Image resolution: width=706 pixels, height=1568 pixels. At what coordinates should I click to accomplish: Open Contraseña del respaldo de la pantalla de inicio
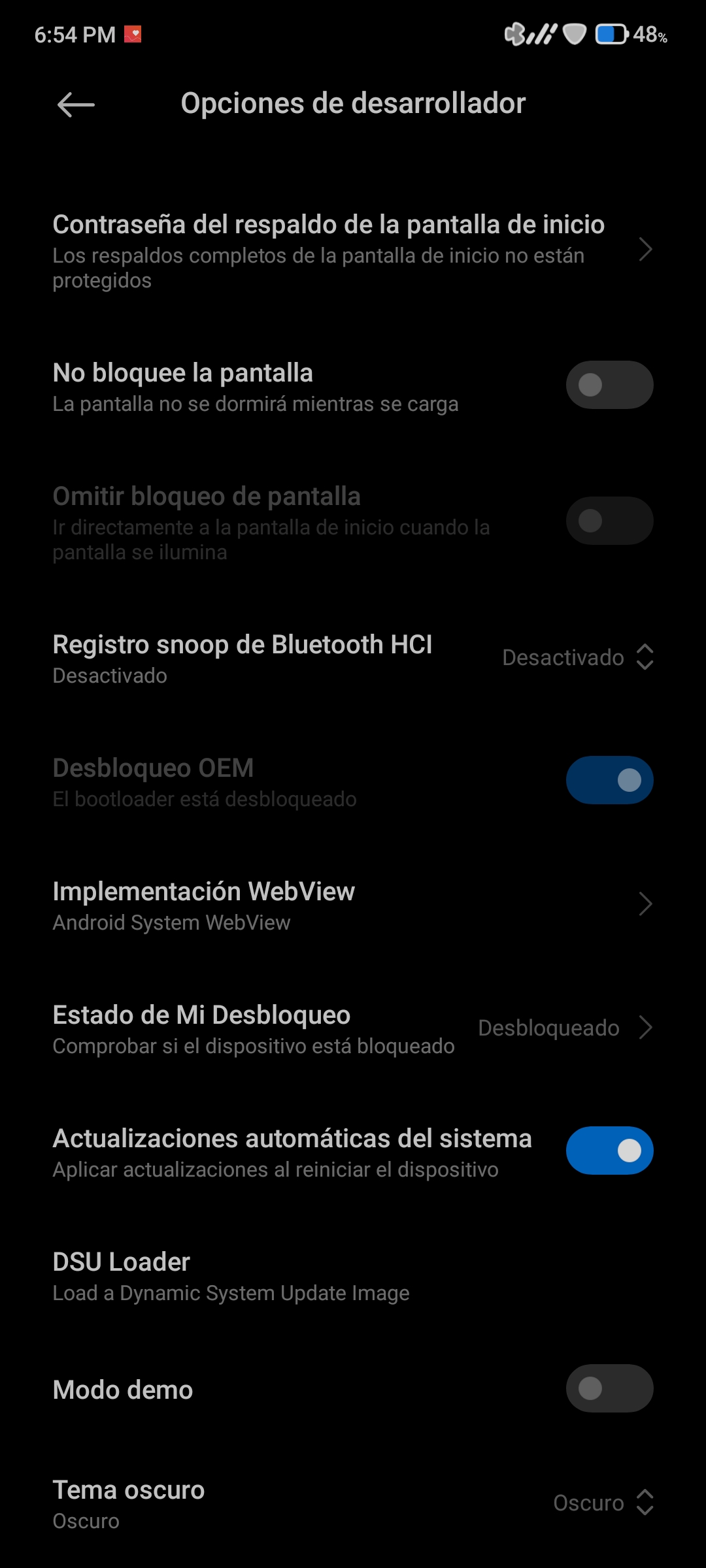[x=353, y=252]
